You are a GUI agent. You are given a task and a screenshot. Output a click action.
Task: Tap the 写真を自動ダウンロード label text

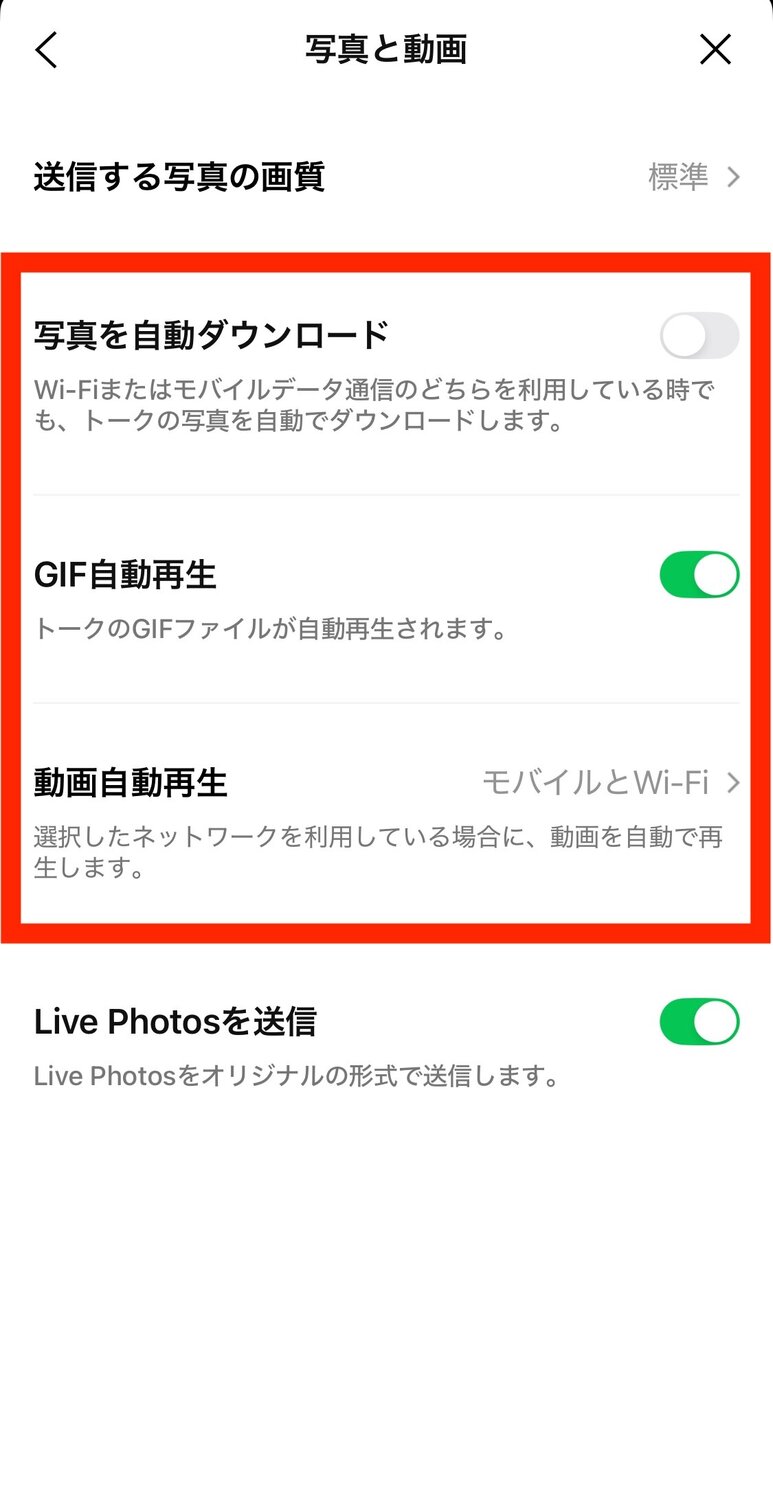click(x=211, y=336)
